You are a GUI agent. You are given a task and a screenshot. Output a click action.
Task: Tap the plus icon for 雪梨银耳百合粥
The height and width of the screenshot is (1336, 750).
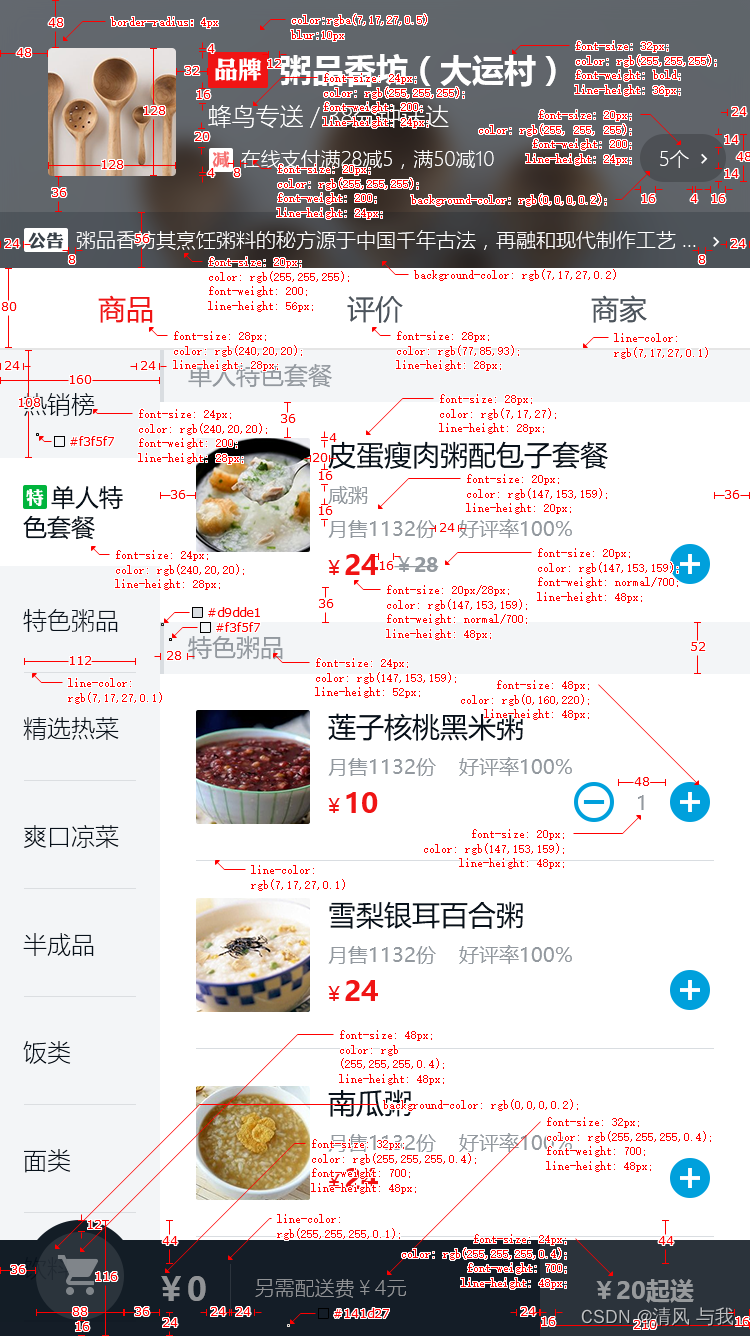690,990
